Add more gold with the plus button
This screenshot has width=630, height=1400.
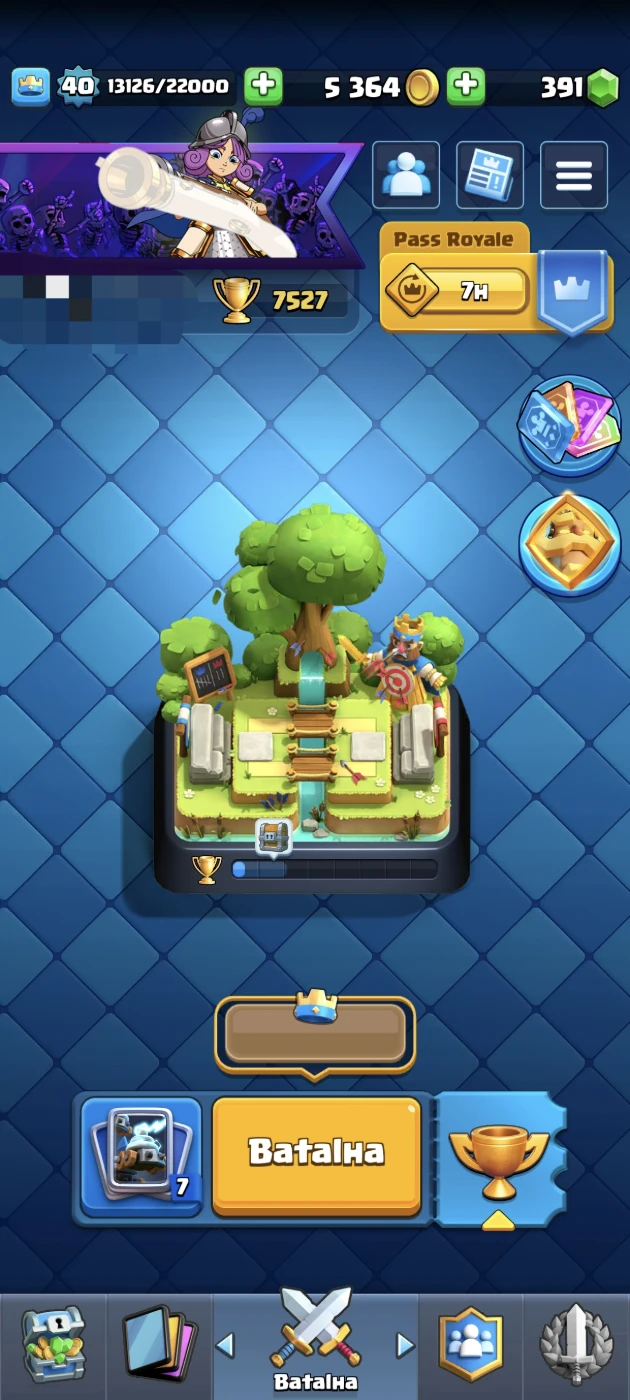click(x=464, y=87)
